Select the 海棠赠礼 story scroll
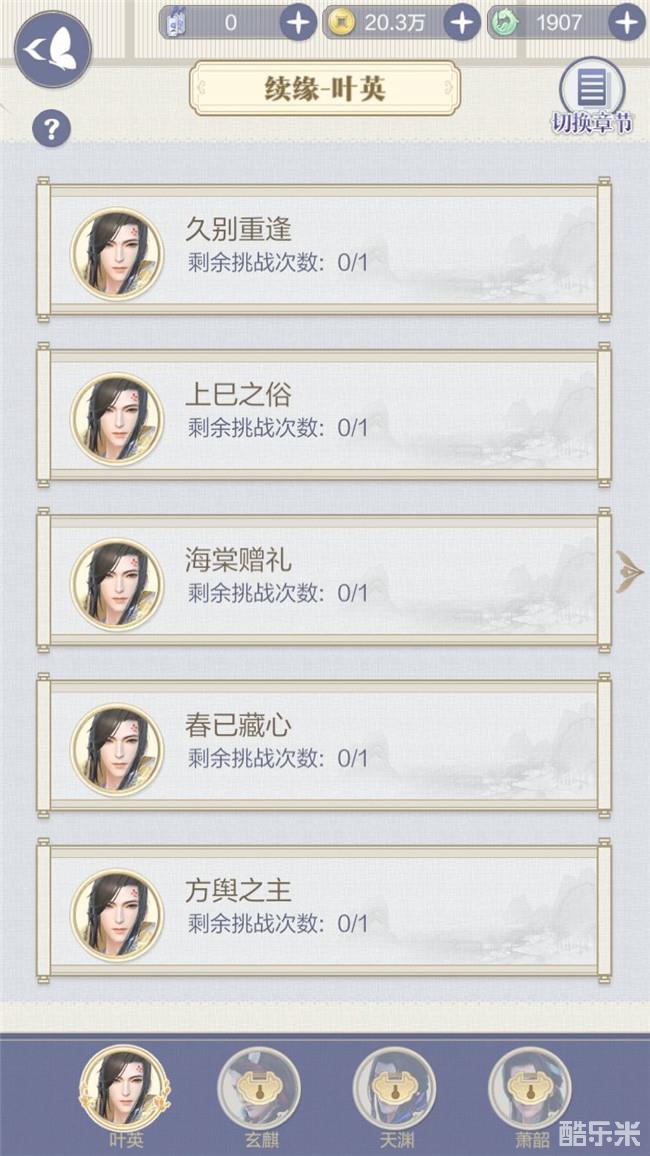The width and height of the screenshot is (650, 1156). click(x=324, y=580)
